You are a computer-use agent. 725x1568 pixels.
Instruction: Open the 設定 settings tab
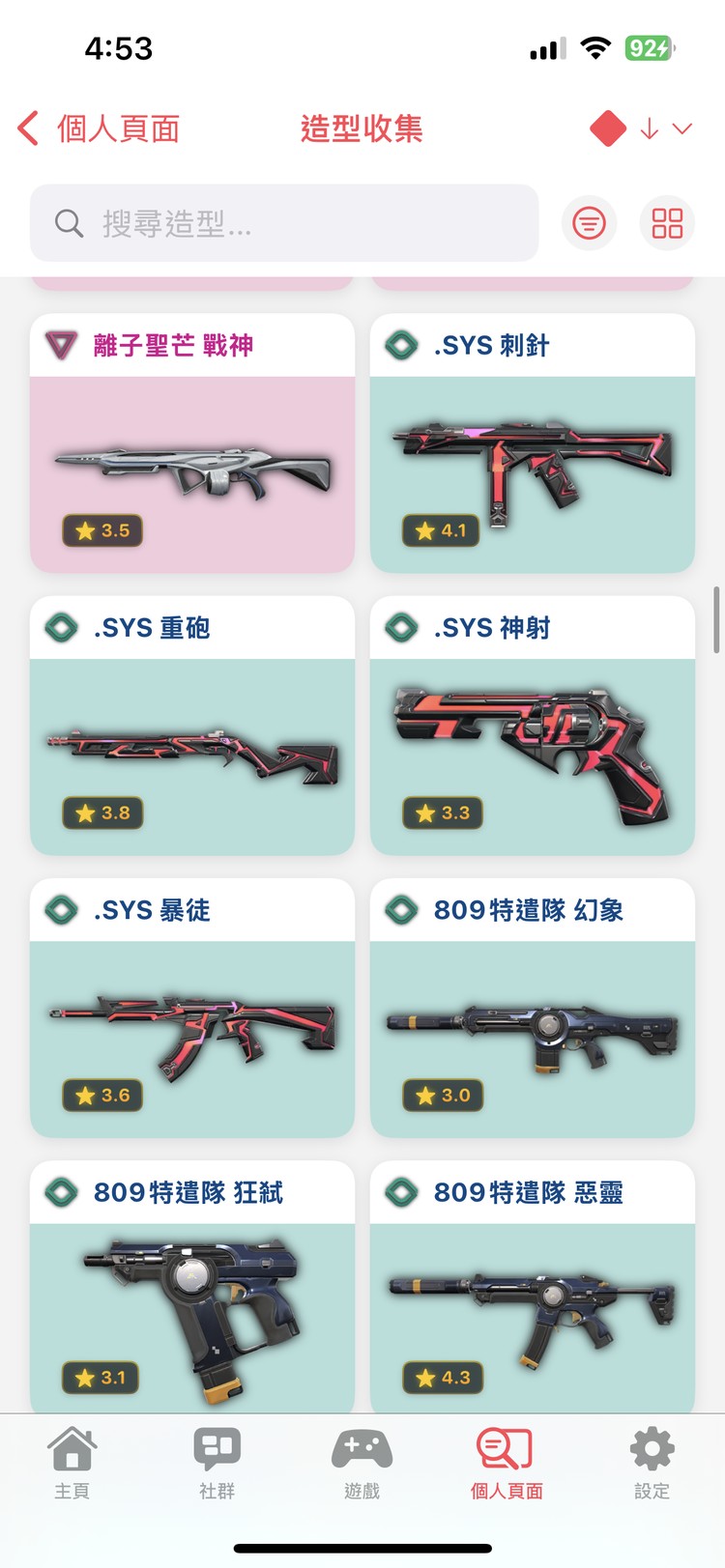point(651,1465)
